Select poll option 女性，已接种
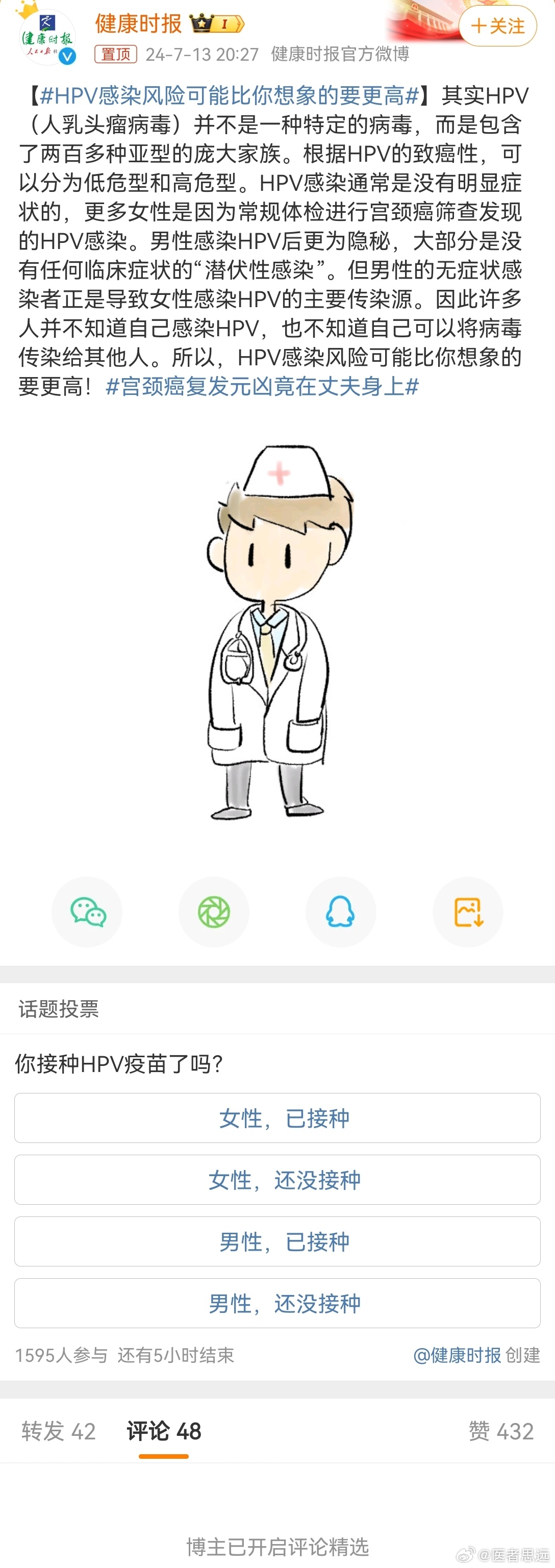The image size is (555, 1568). tap(277, 1118)
